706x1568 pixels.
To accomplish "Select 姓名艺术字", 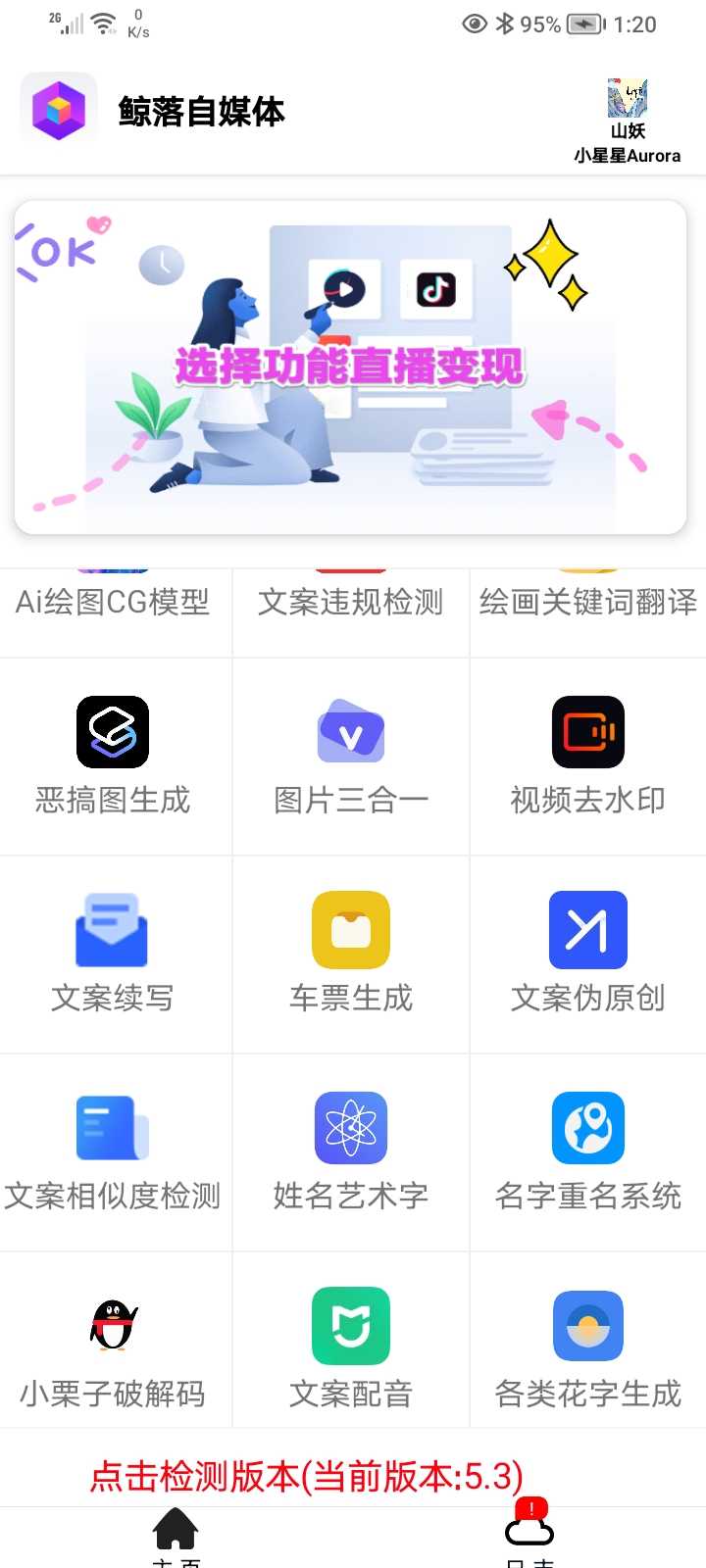I will (351, 1151).
